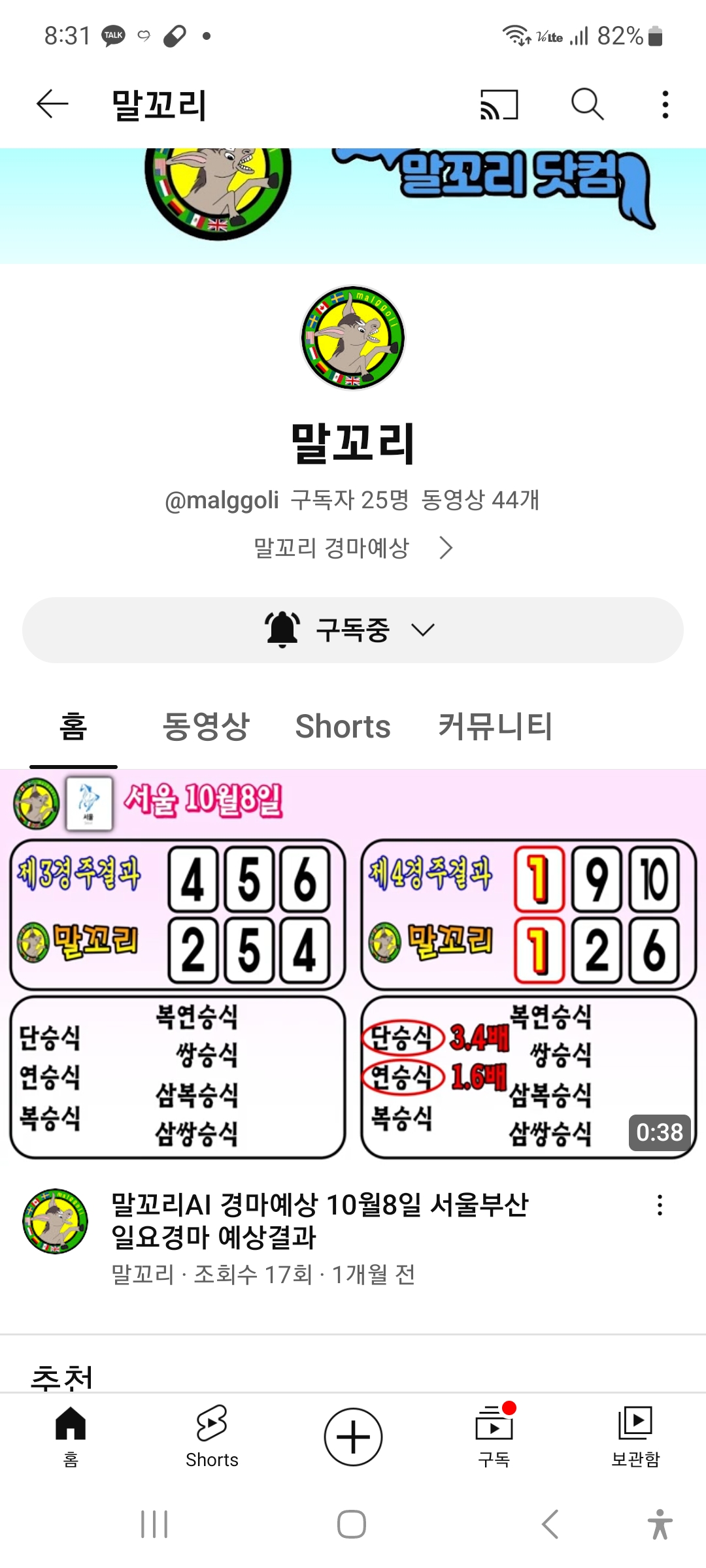This screenshot has height=1568, width=706.
Task: Open search from the app bar
Action: (587, 105)
